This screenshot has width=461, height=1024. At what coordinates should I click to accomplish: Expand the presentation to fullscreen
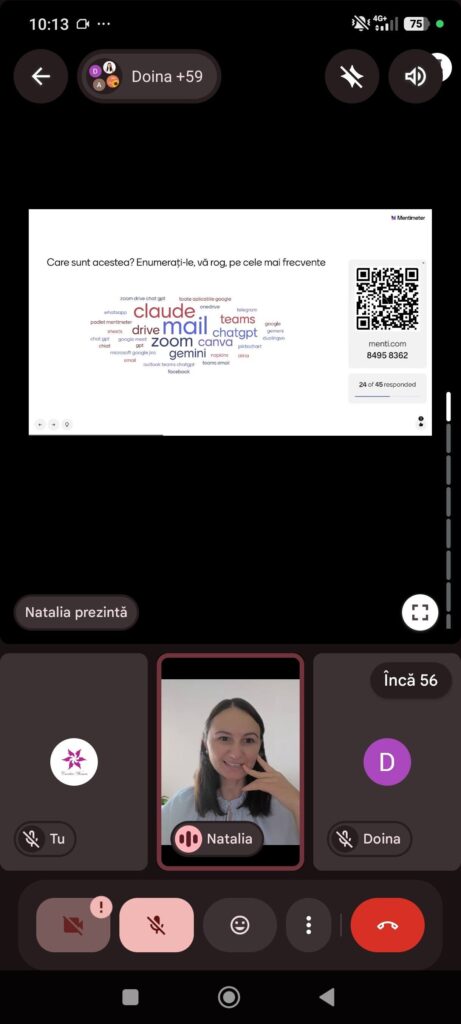click(420, 612)
